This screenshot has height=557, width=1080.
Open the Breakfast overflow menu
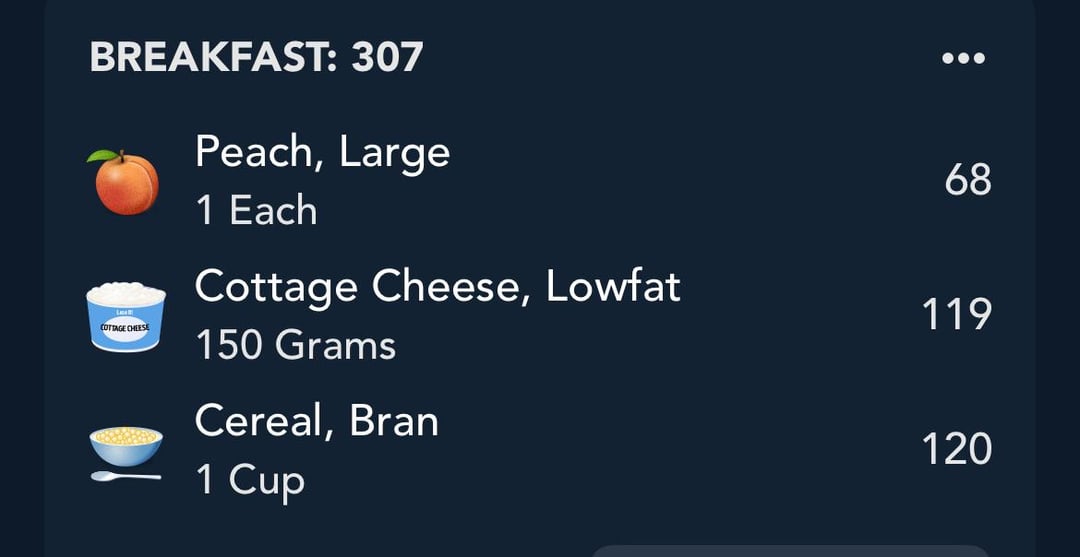point(963,59)
